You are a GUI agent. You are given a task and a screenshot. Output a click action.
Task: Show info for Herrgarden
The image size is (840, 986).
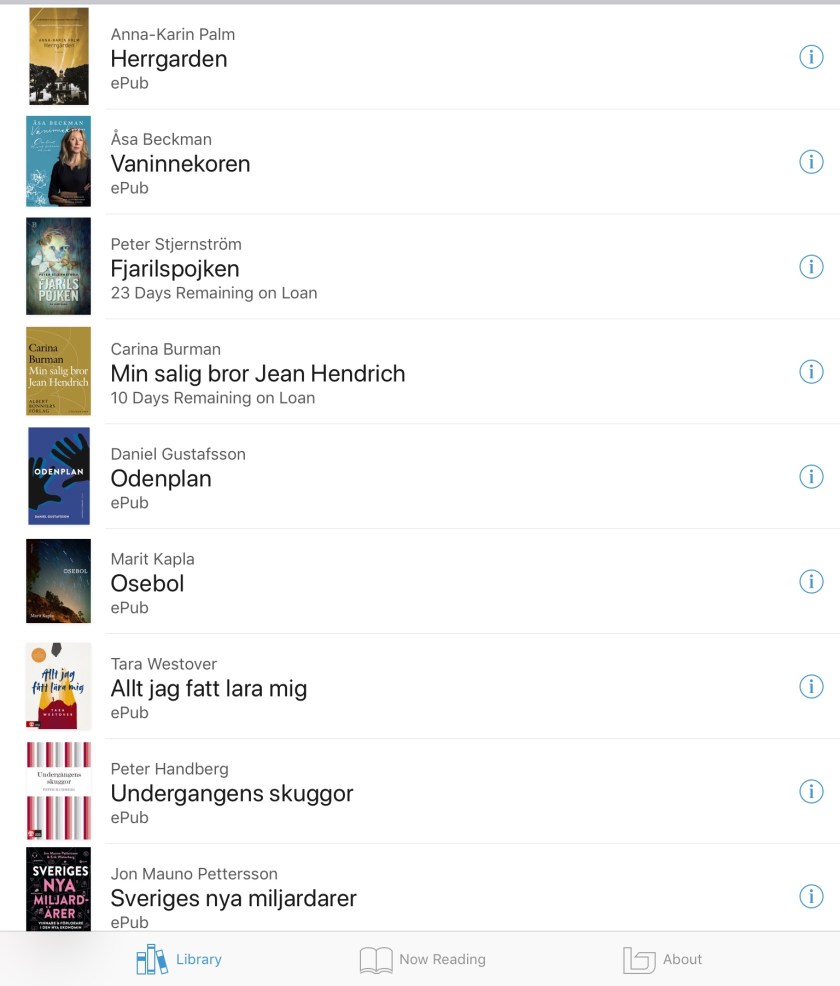click(x=811, y=57)
